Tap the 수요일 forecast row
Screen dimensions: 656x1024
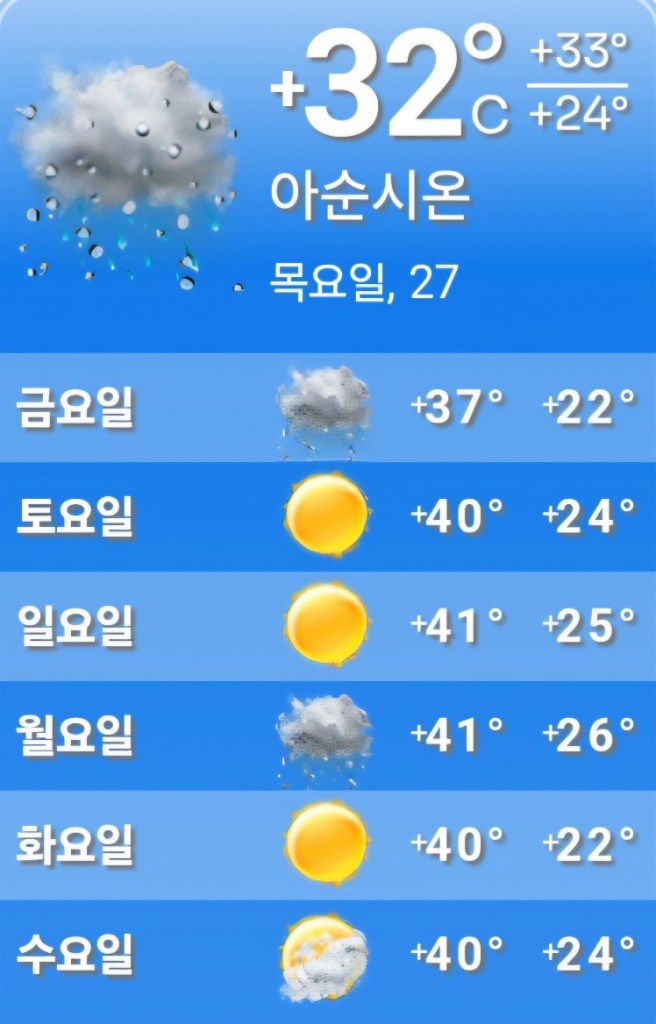point(328,956)
